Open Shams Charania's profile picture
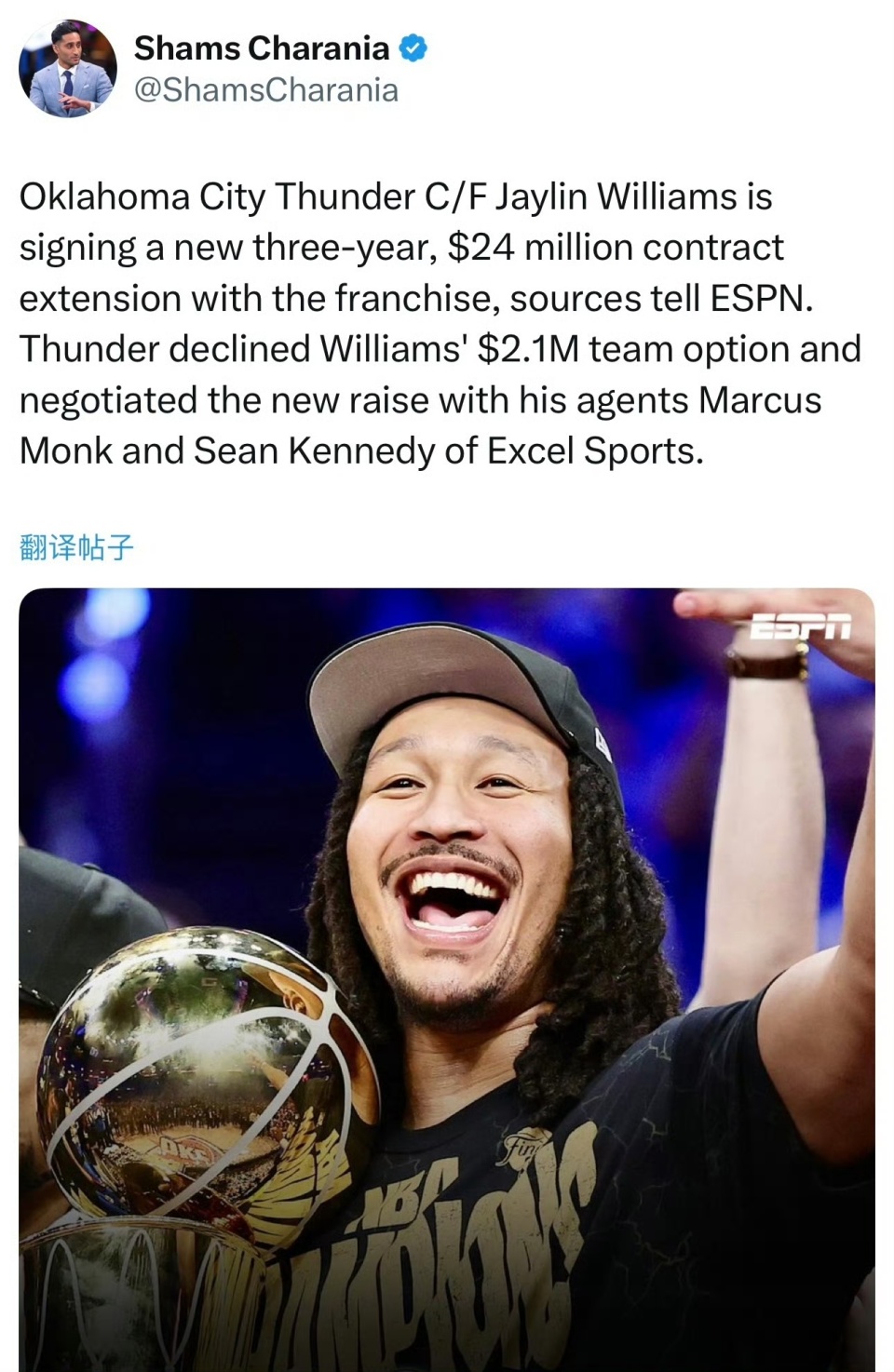Image resolution: width=894 pixels, height=1372 pixels. 68,69
